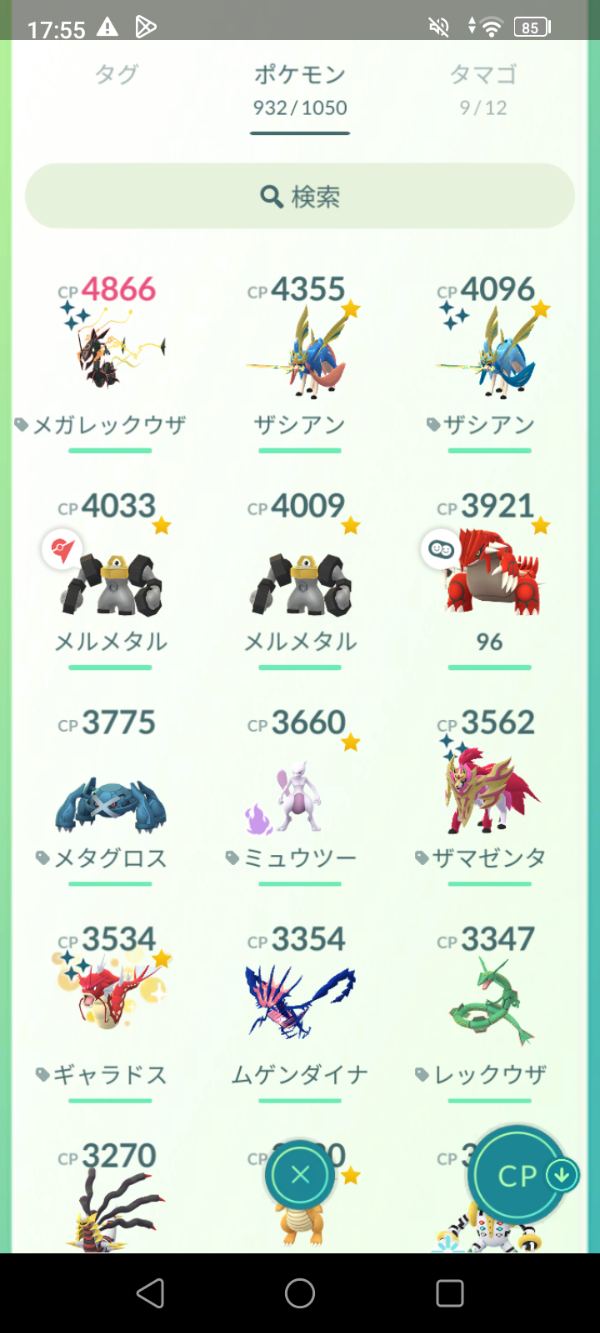Switch to the タグ tab
The image size is (600, 1333).
point(116,75)
